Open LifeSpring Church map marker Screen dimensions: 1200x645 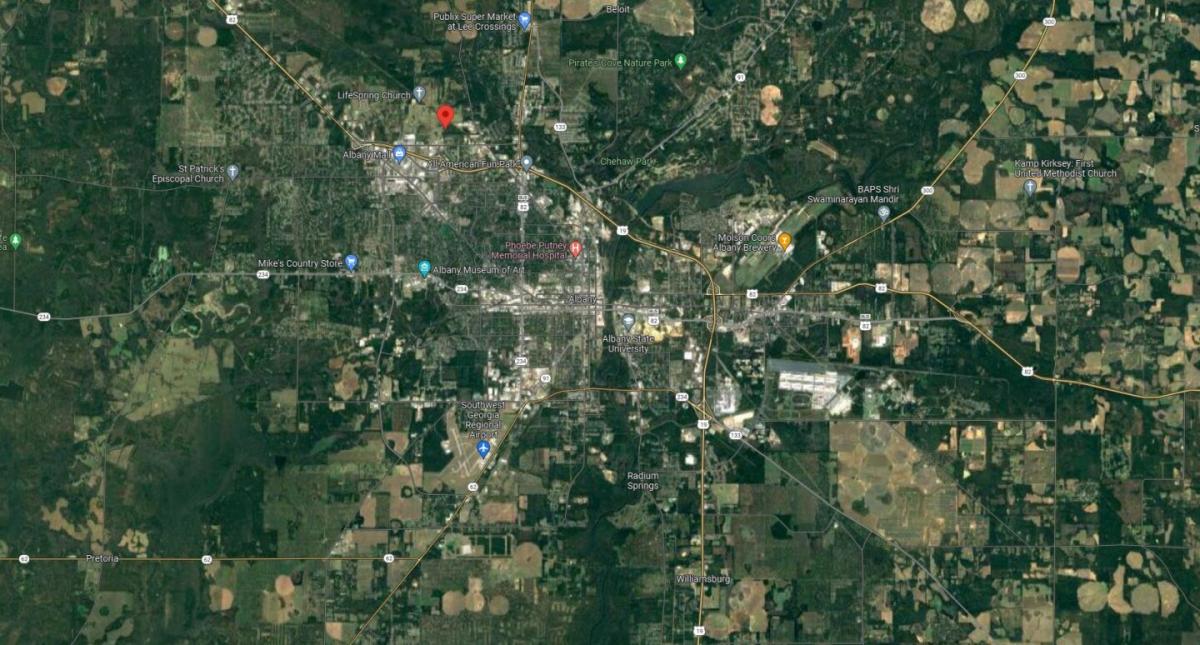click(420, 94)
